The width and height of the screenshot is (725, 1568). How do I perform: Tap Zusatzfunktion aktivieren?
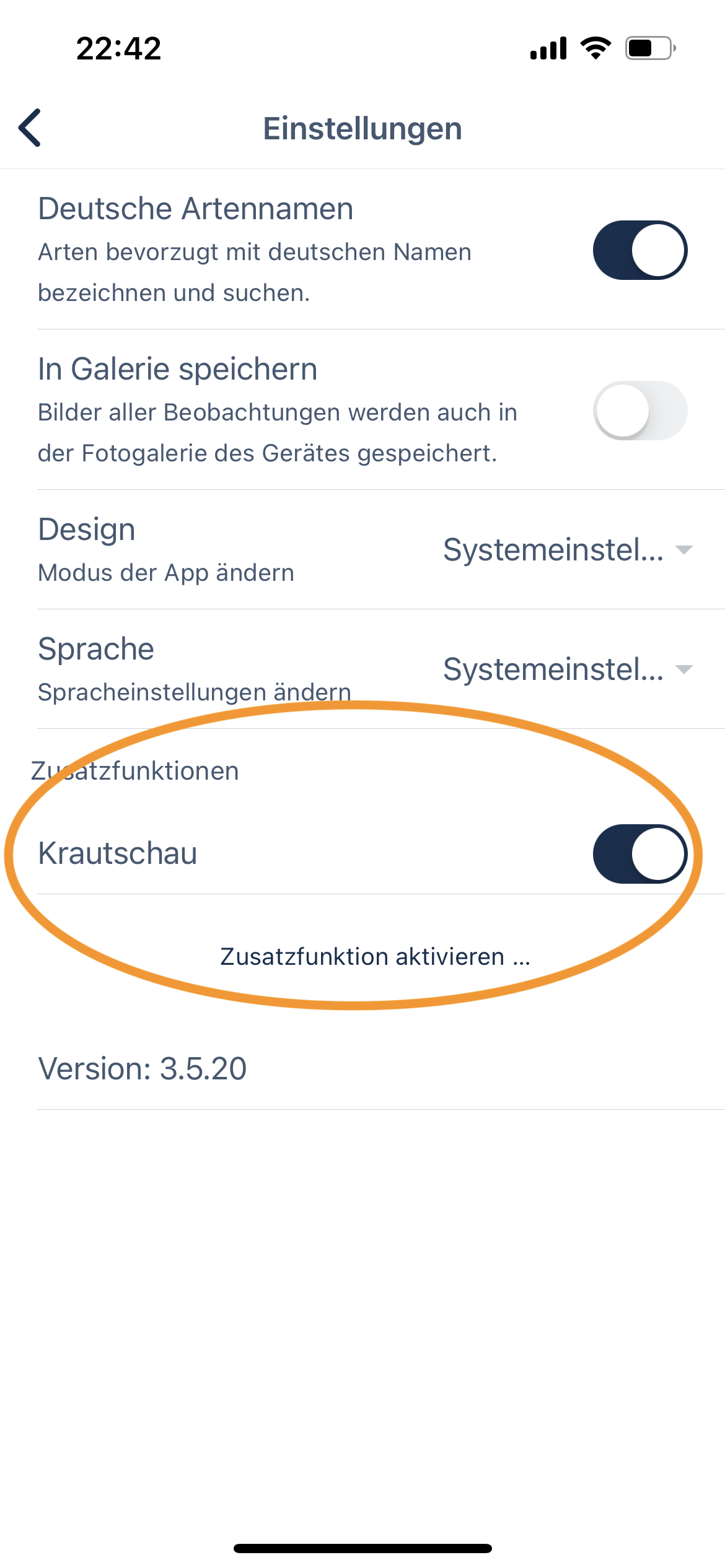375,957
